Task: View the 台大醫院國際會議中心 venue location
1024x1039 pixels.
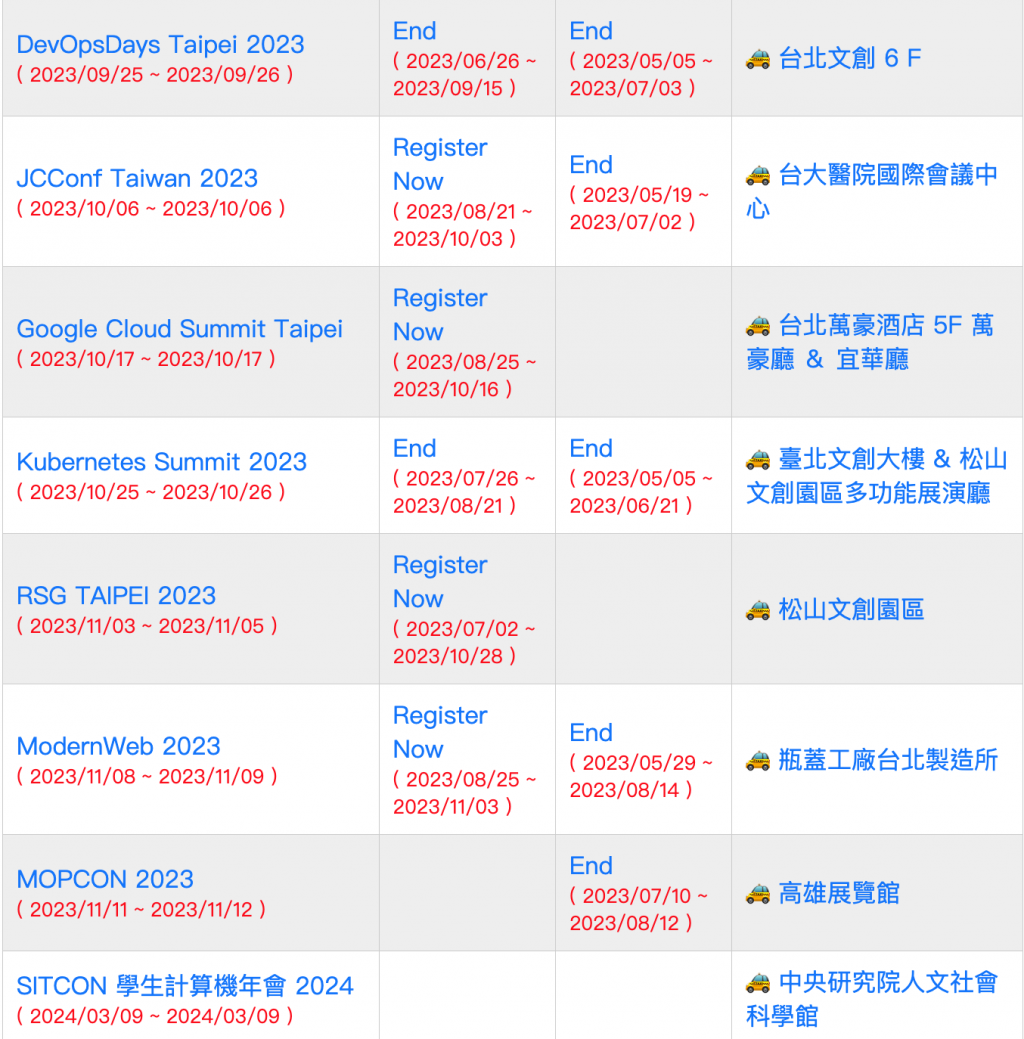Action: 886,175
